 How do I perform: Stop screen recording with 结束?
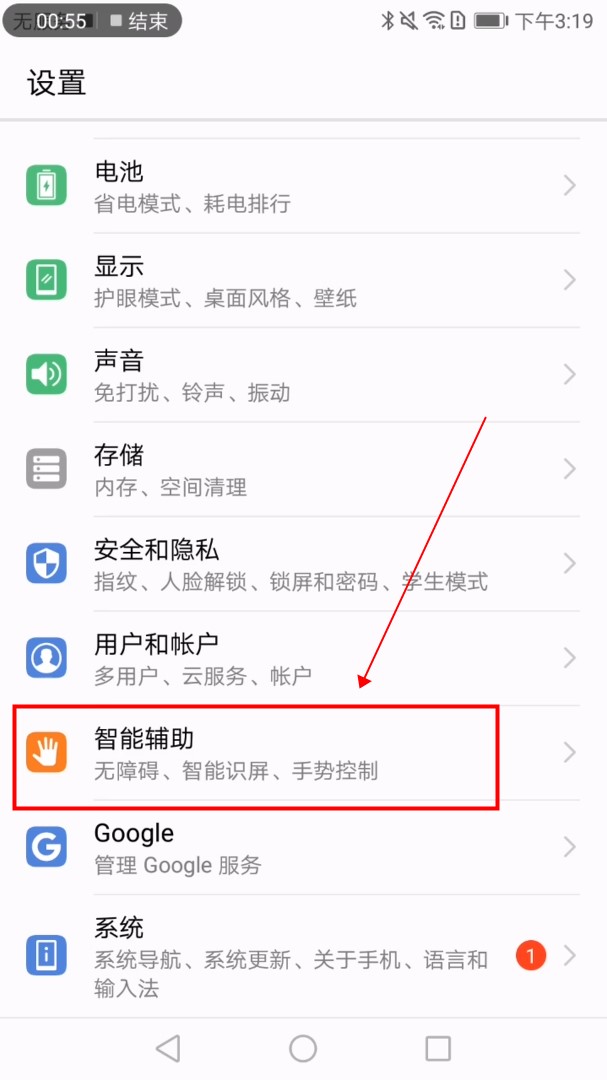point(140,21)
